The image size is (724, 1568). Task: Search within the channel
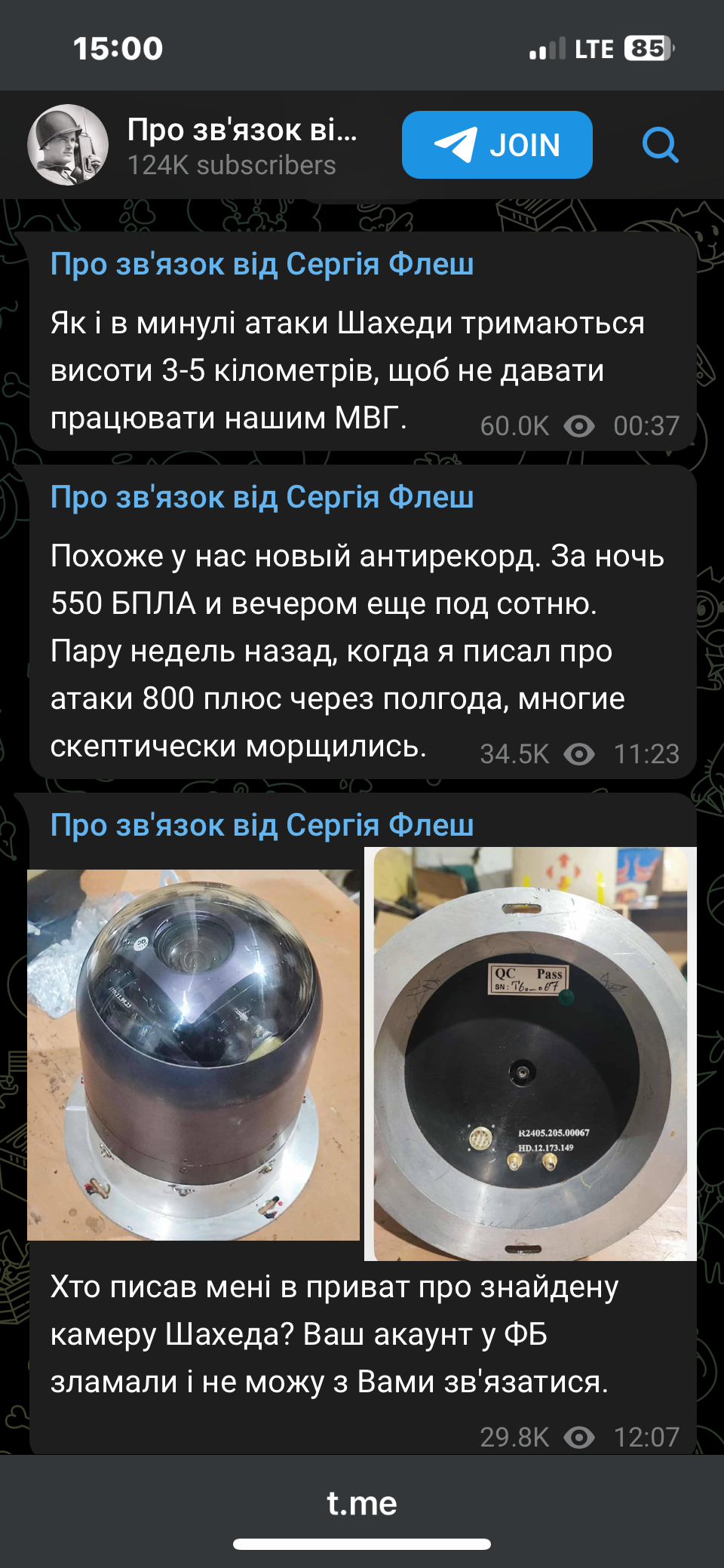pyautogui.click(x=660, y=145)
